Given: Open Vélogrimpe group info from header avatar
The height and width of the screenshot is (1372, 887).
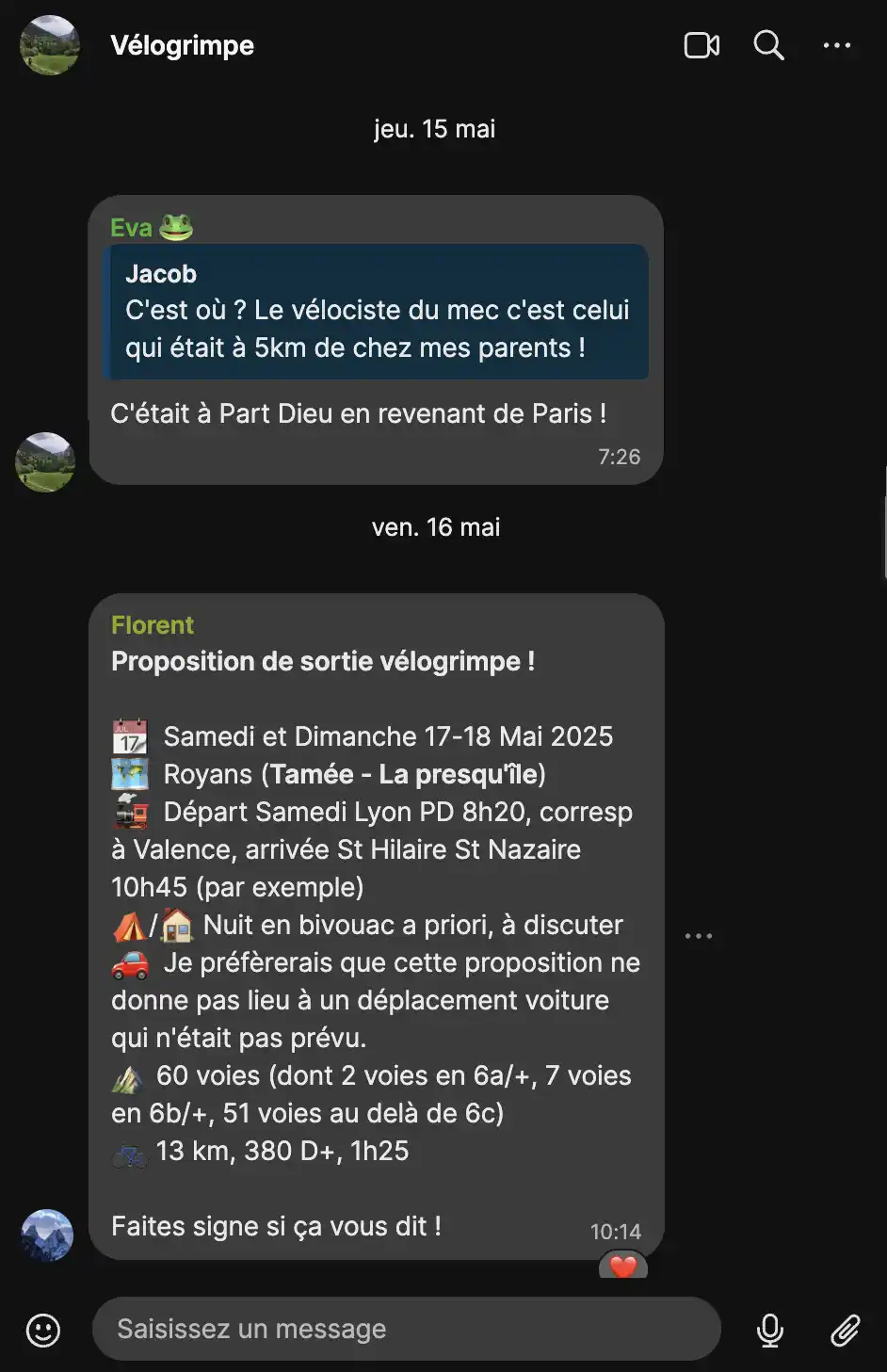Looking at the screenshot, I should pyautogui.click(x=50, y=45).
